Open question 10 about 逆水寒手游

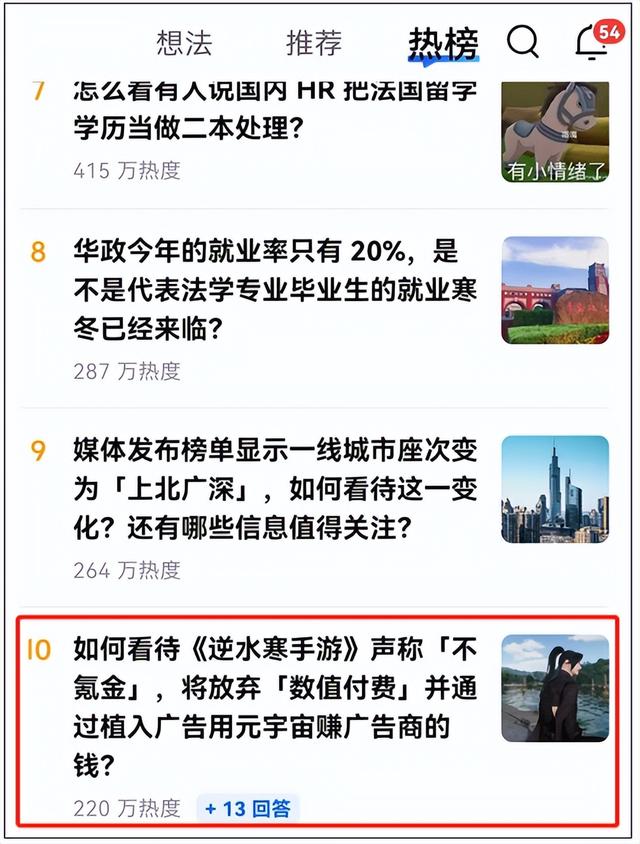point(275,707)
